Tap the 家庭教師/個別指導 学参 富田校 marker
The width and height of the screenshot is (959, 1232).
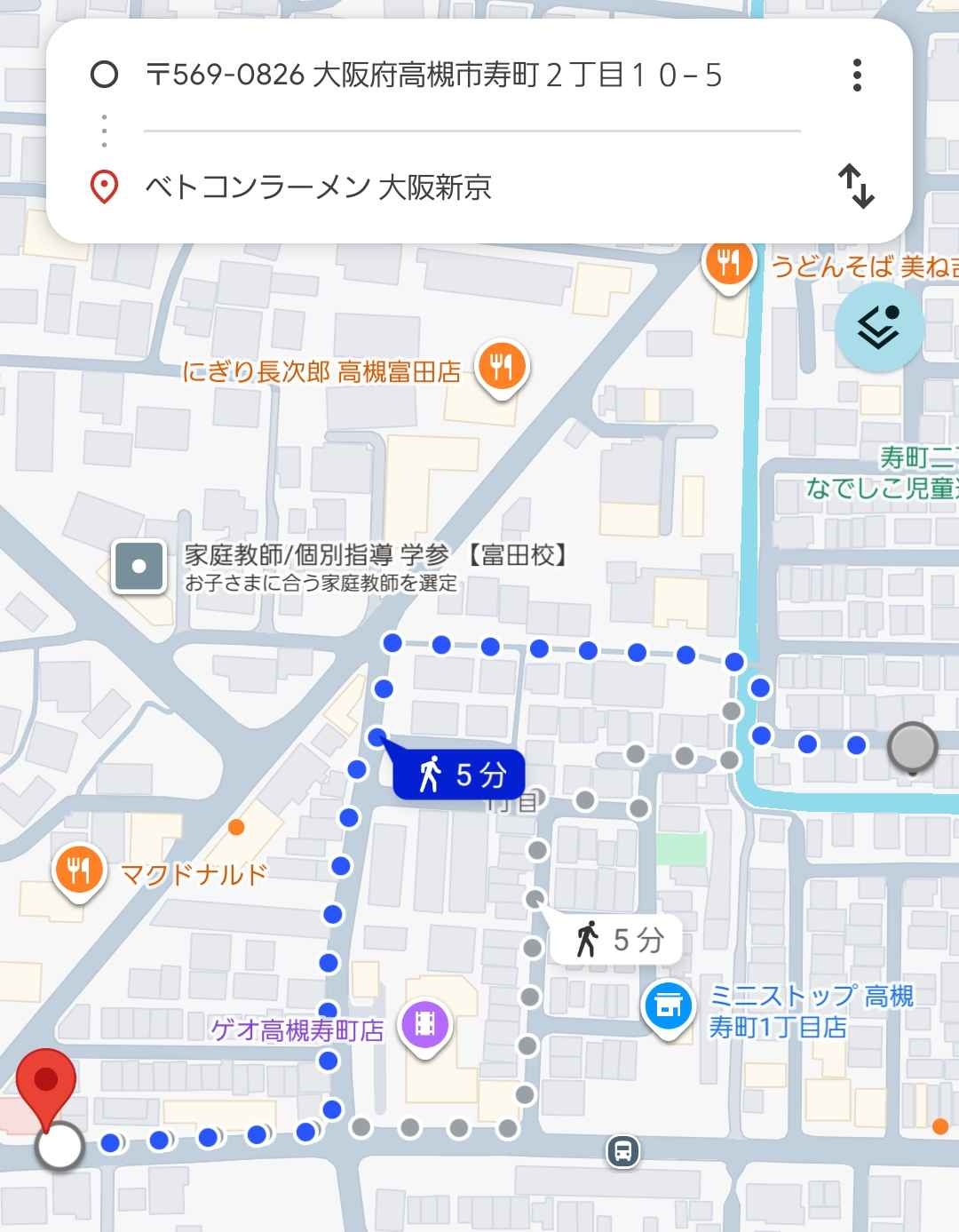139,566
